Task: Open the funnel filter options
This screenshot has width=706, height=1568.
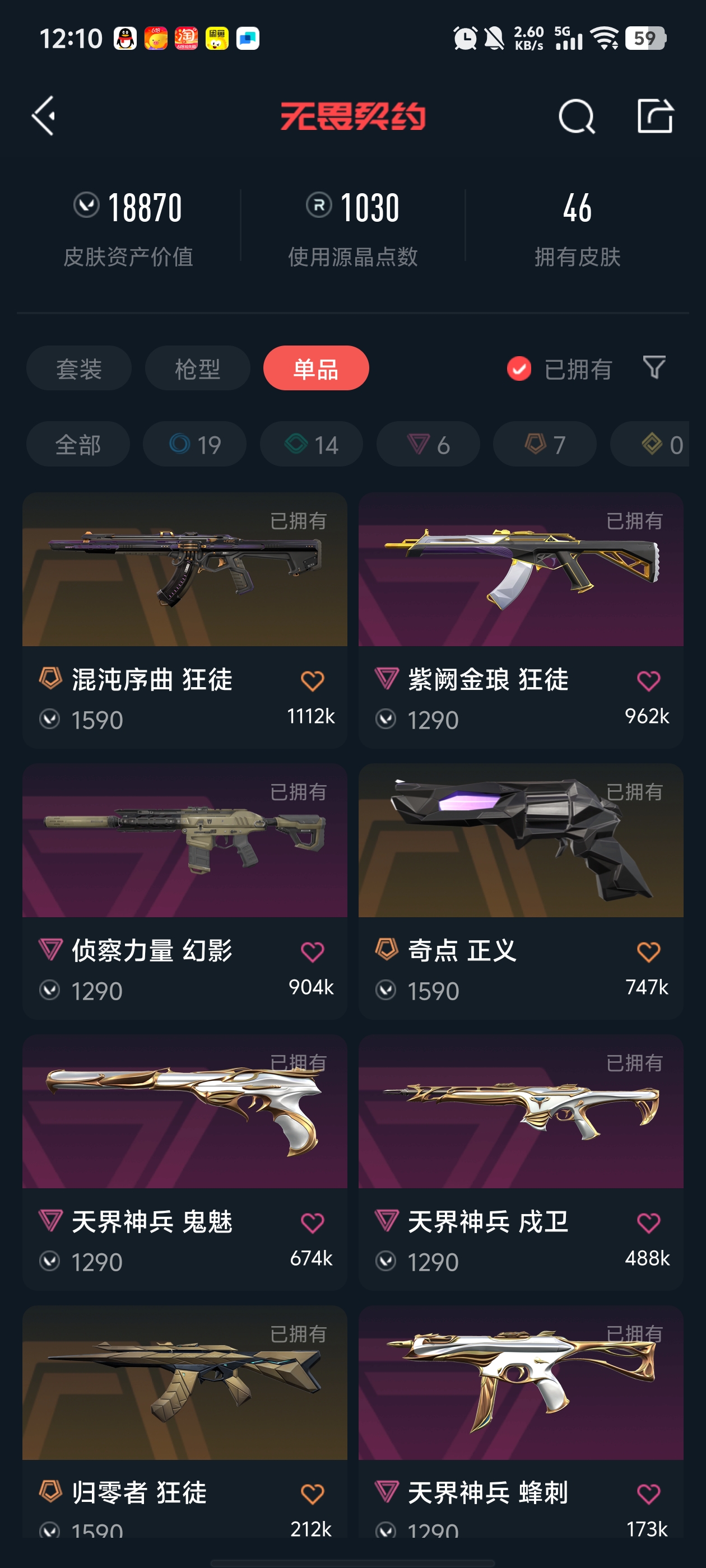Action: pyautogui.click(x=654, y=367)
